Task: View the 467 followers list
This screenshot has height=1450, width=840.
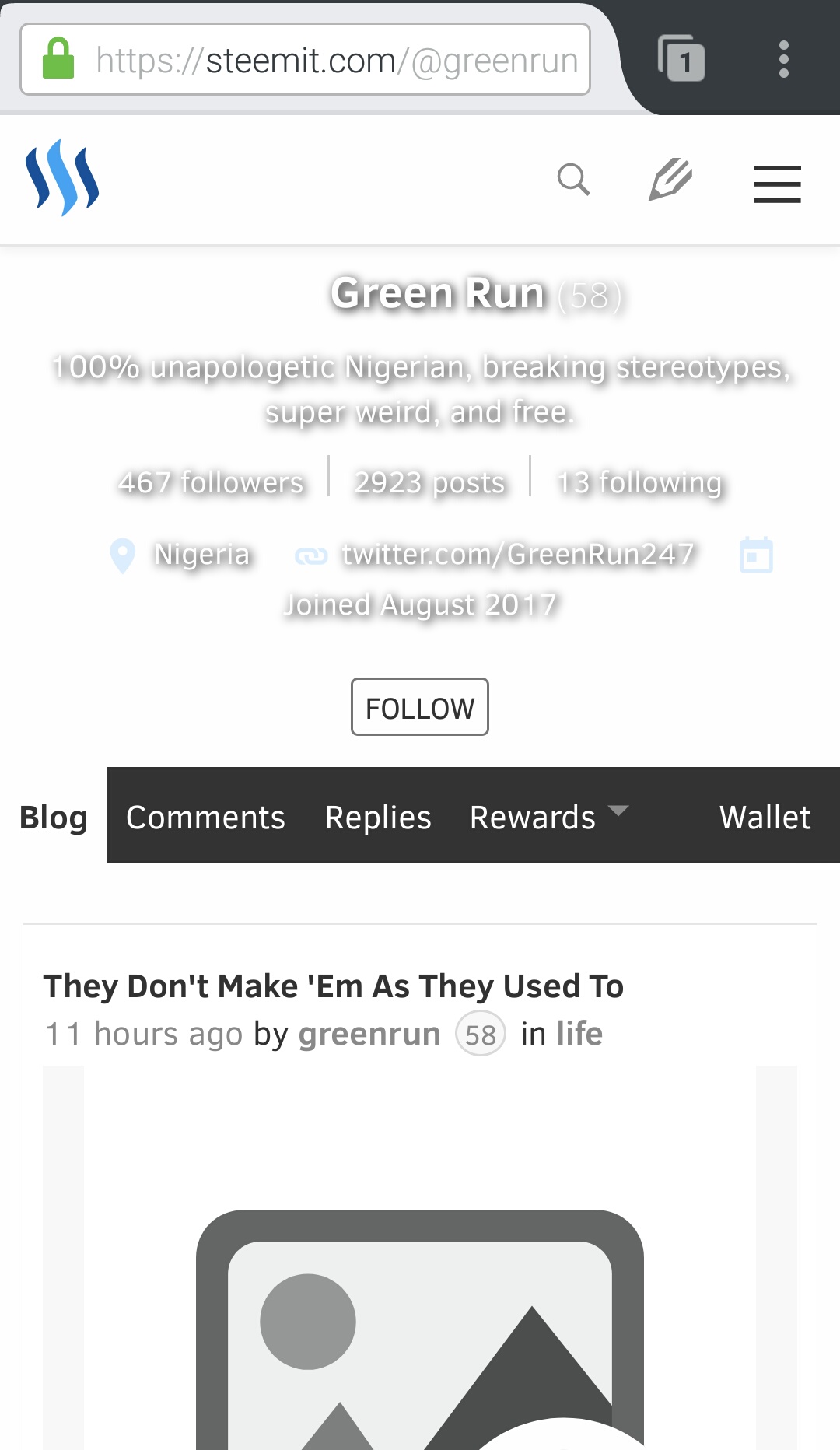Action: (x=211, y=482)
